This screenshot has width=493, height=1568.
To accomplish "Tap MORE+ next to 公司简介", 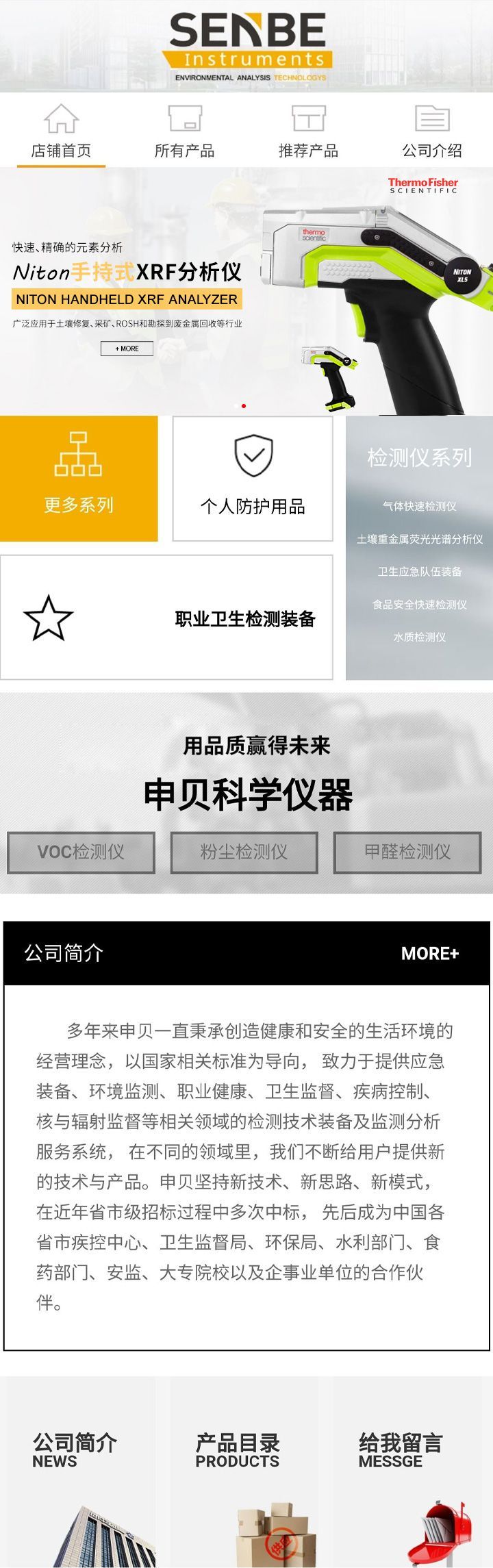I will pyautogui.click(x=429, y=953).
